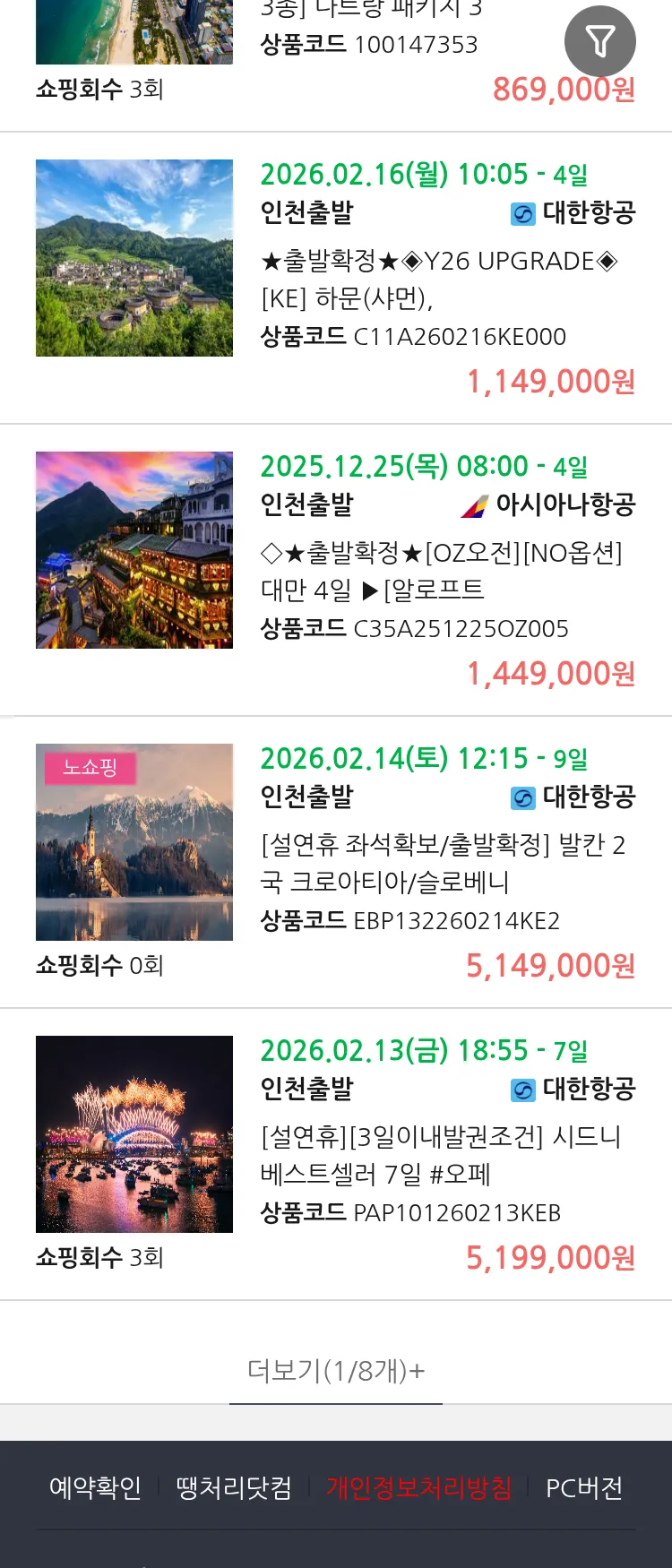Read the 개인정보처리방침 policy
Viewport: 672px width, 1568px height.
point(418,1488)
